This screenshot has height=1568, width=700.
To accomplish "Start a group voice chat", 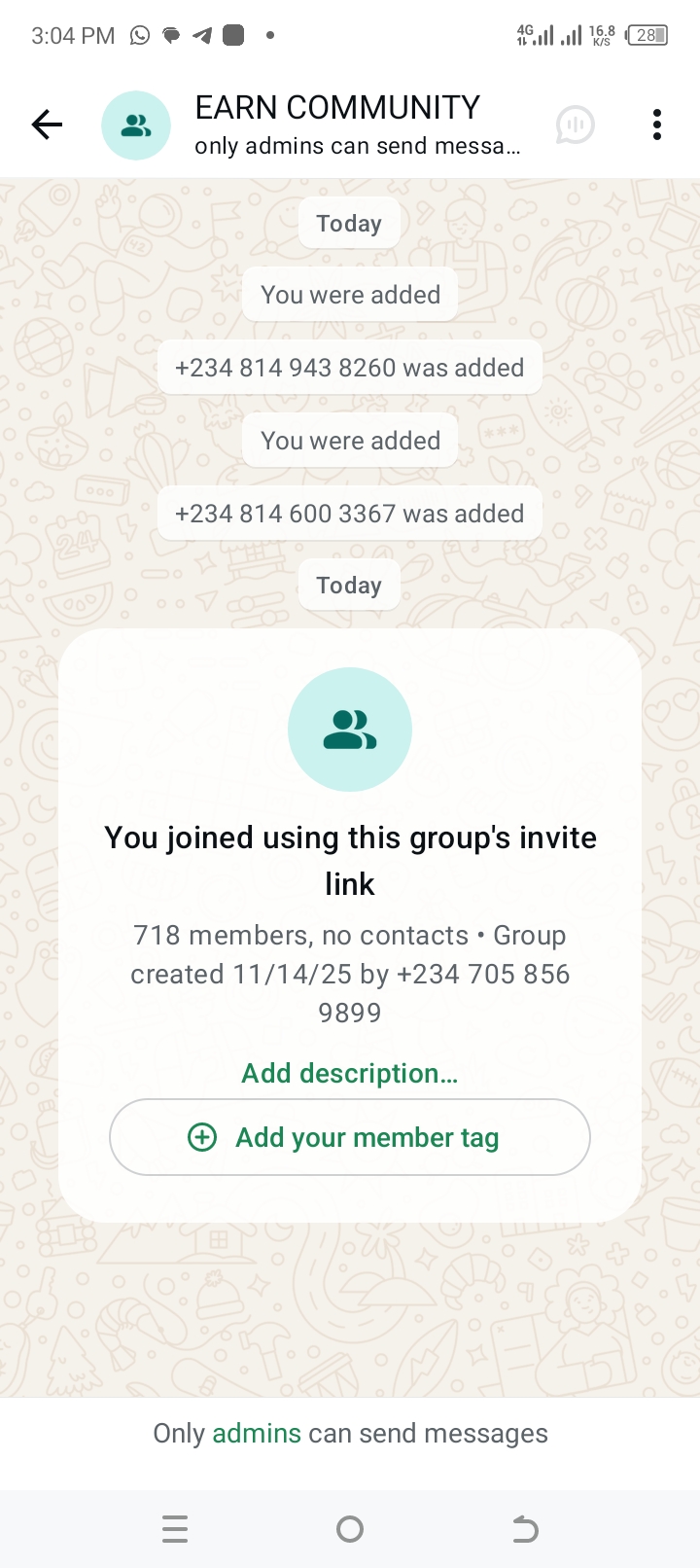I will coord(575,125).
